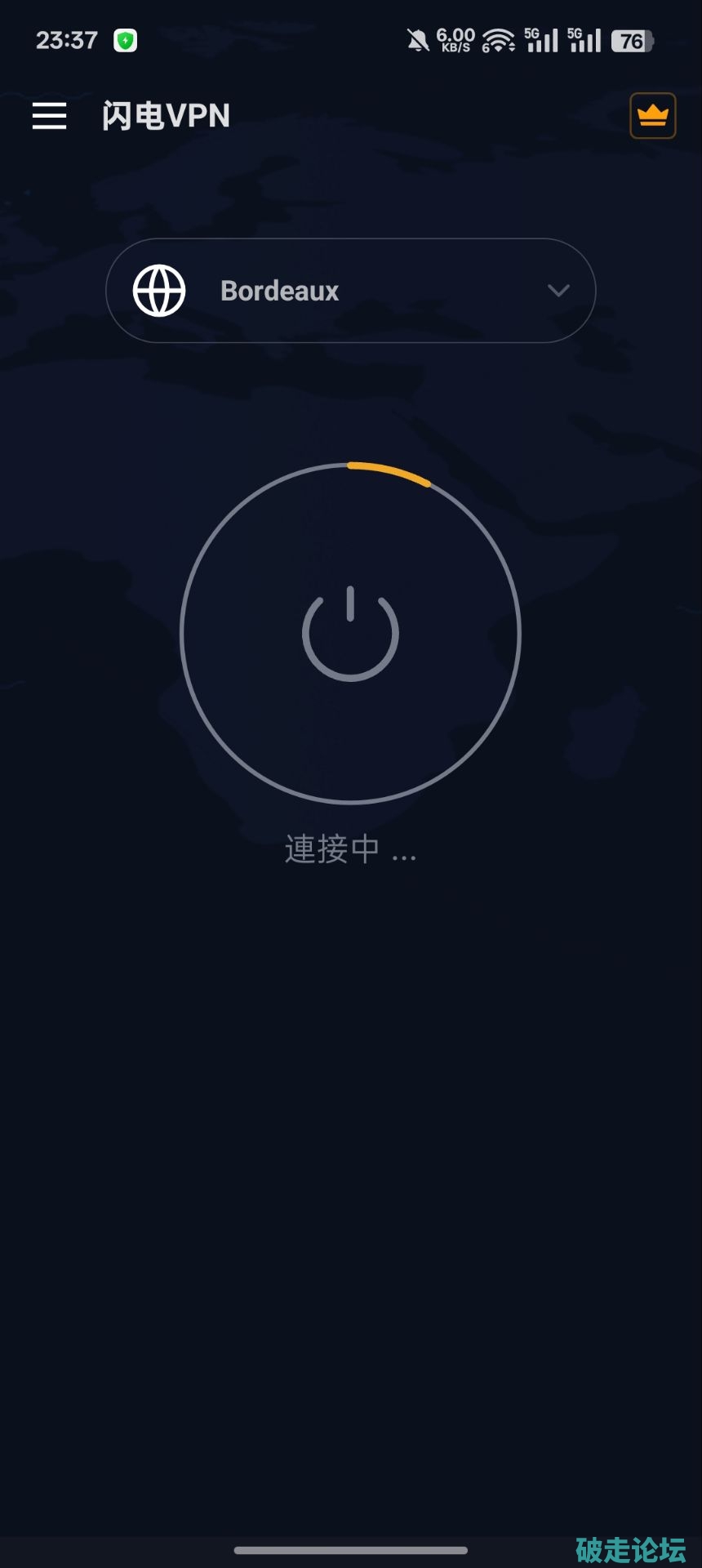Expand the Bordeaux server location dropdown
This screenshot has height=1568, width=702.
pos(351,291)
